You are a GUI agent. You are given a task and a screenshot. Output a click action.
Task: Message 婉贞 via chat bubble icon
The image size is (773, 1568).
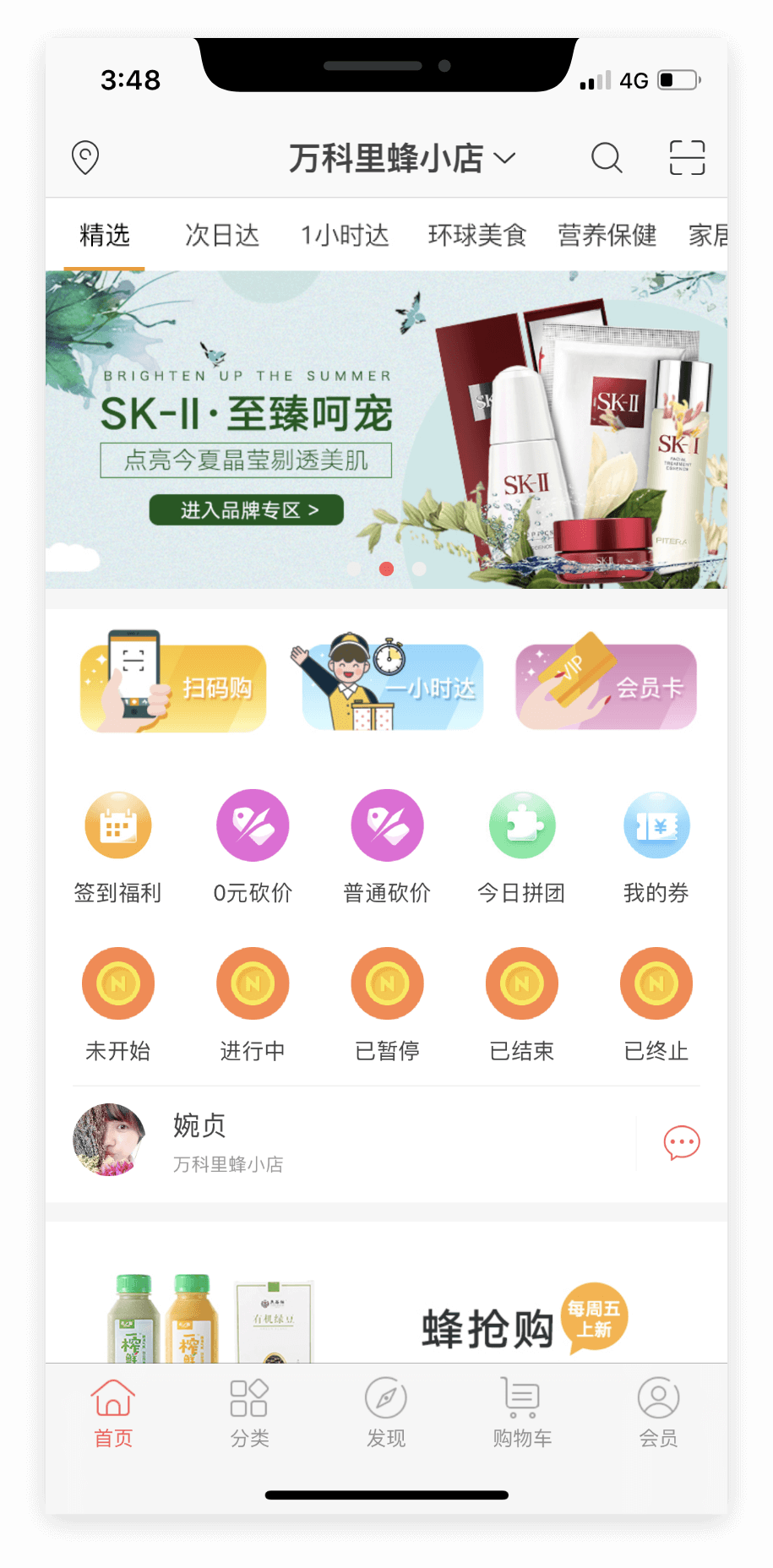tap(681, 1143)
